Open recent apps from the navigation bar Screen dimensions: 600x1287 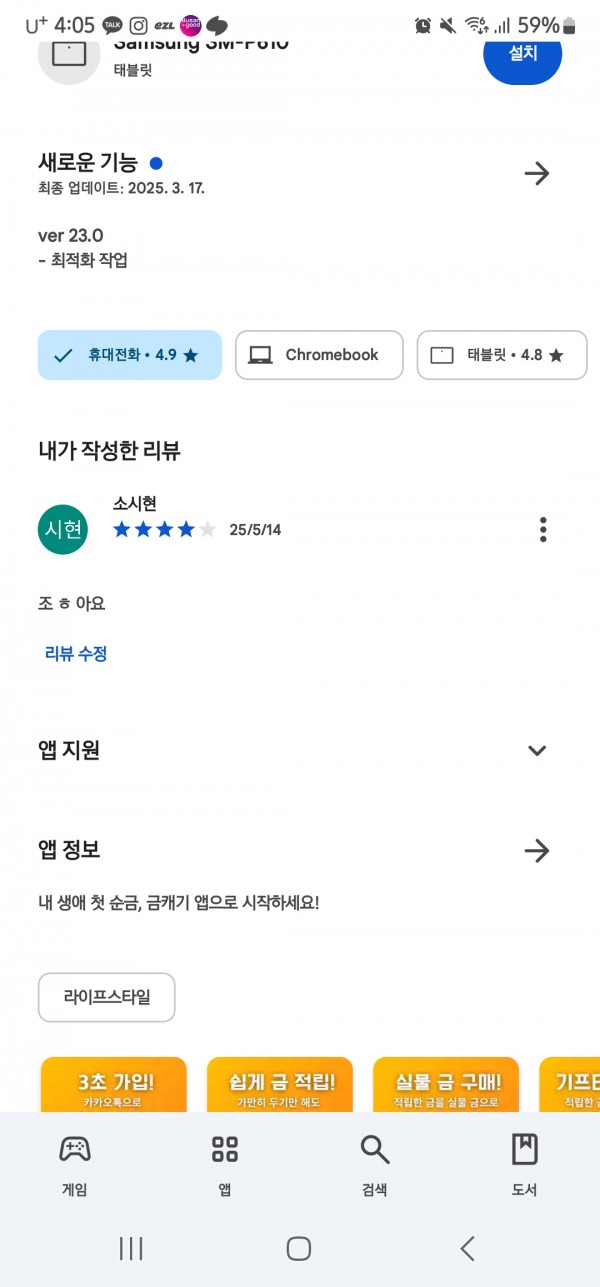[131, 1248]
